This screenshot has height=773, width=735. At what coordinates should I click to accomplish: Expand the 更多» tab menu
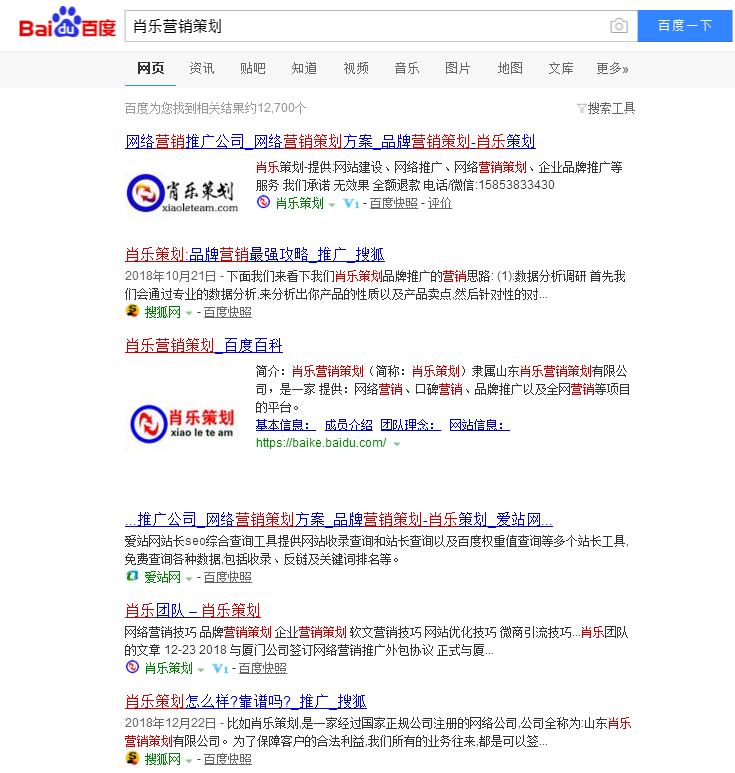(612, 68)
